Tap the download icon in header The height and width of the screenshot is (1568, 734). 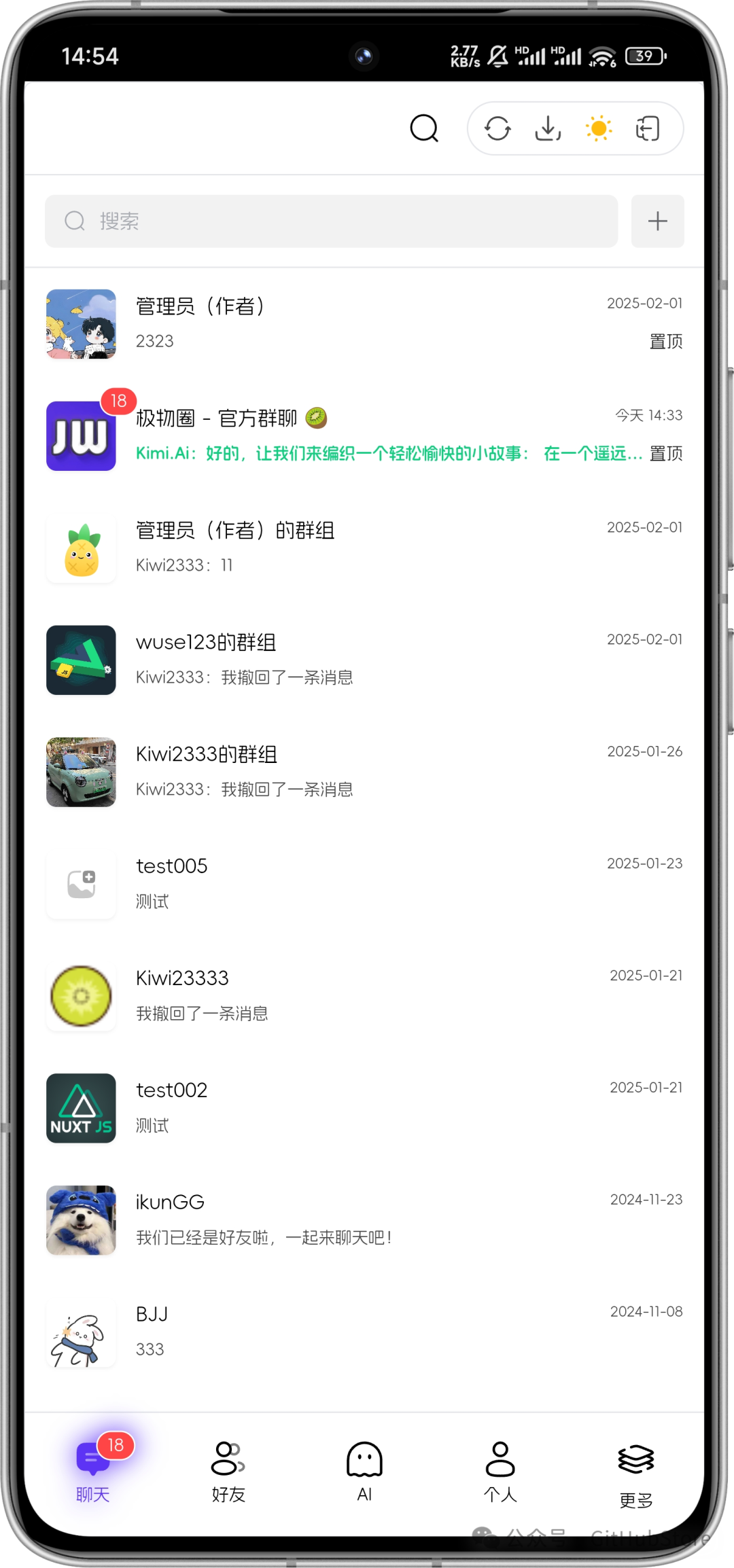pos(548,128)
